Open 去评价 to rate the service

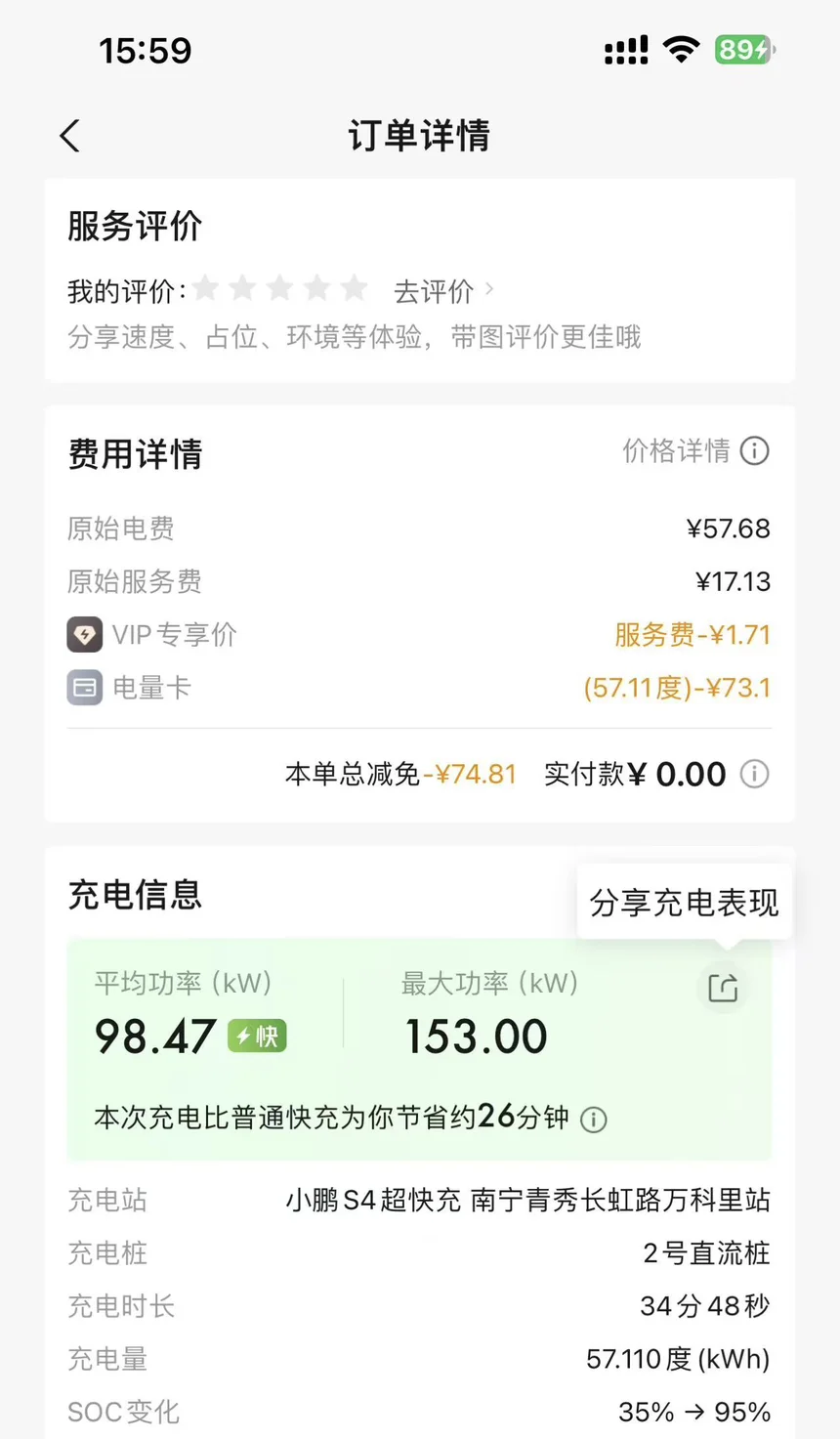[443, 291]
